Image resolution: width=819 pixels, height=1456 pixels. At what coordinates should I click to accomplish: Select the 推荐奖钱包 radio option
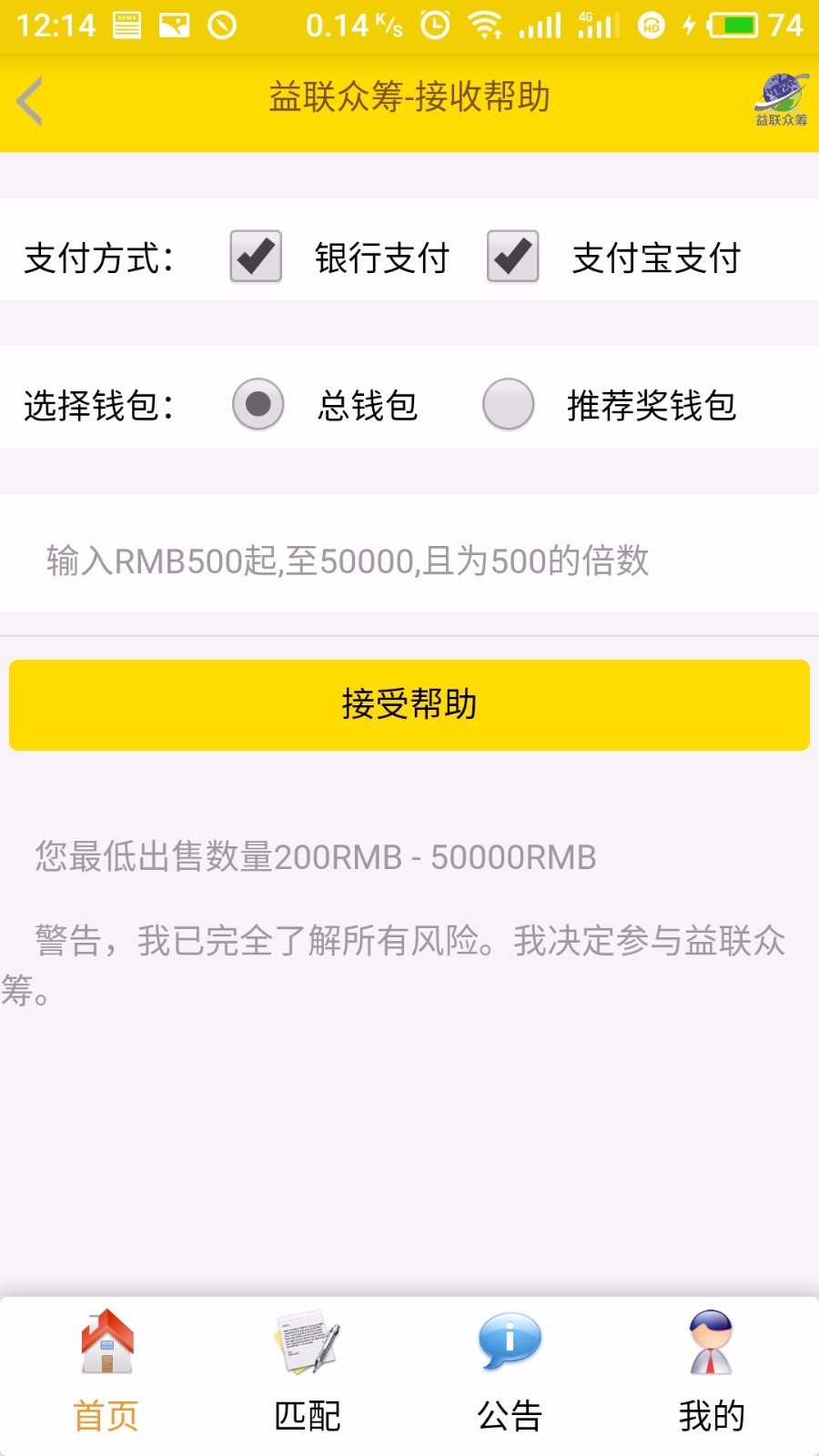508,404
